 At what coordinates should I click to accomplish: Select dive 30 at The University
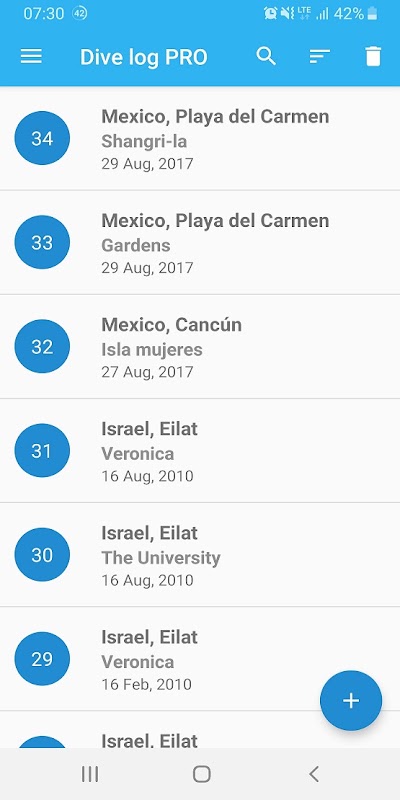tap(200, 555)
